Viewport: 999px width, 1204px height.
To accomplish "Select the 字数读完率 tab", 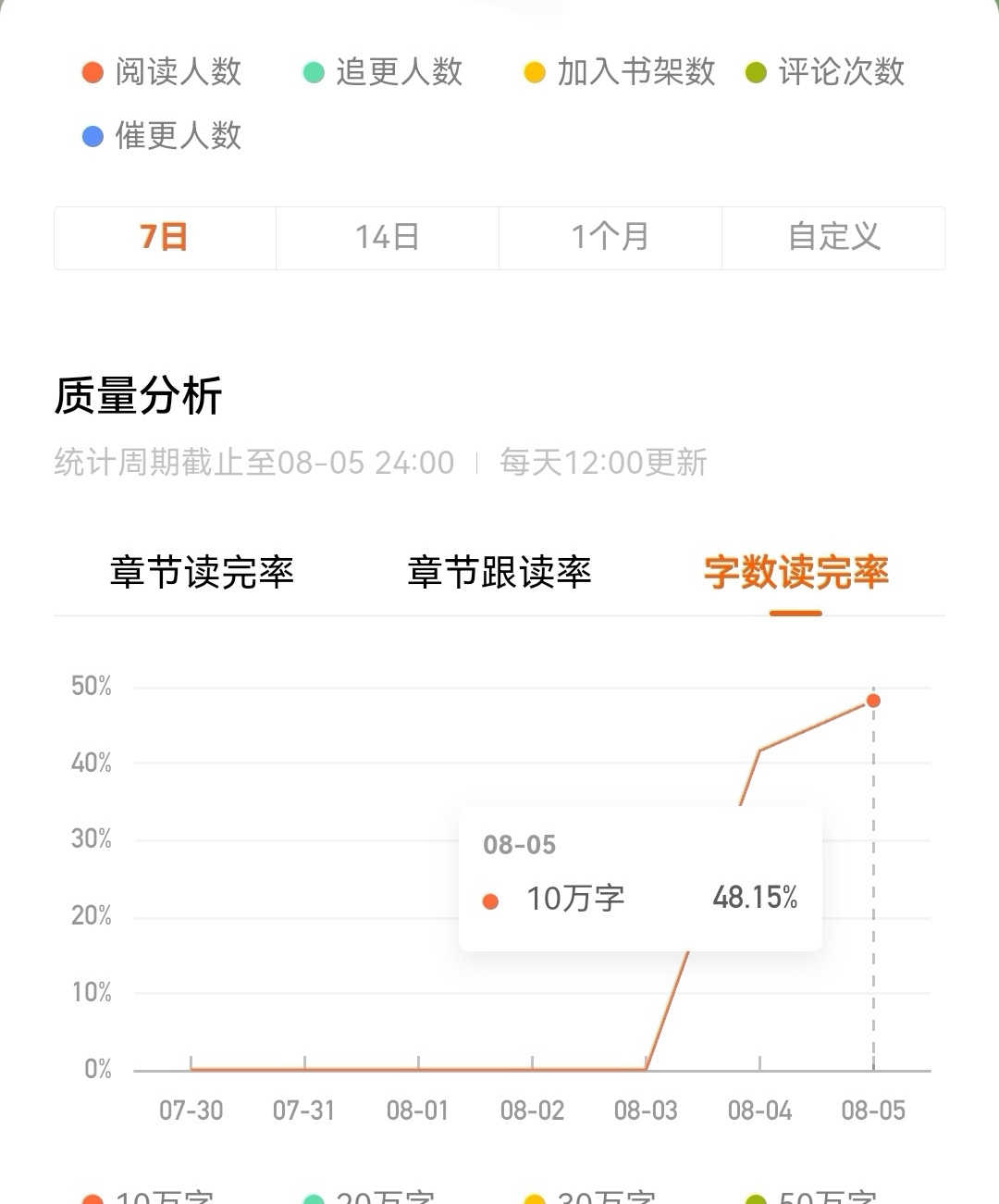I will (796, 573).
